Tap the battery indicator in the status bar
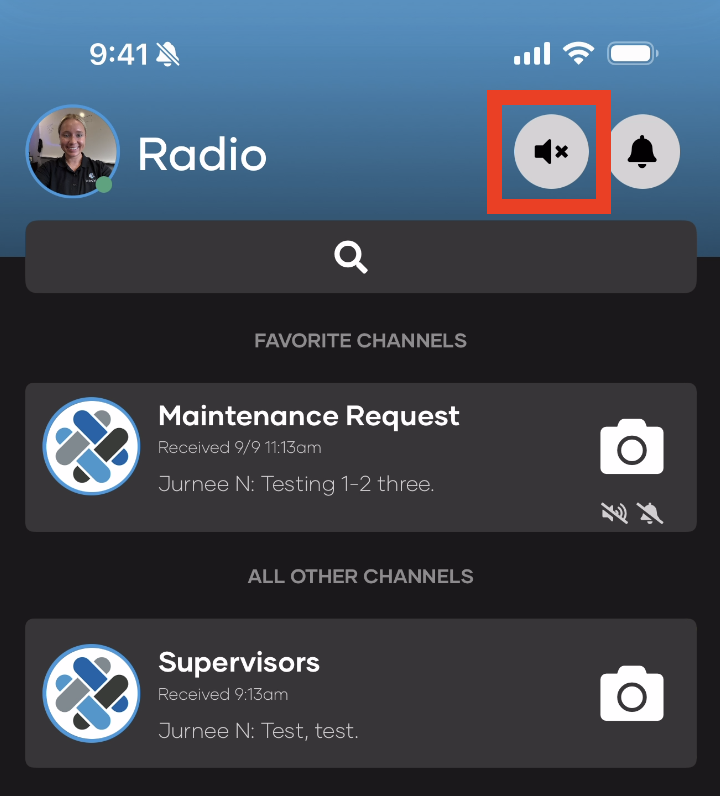This screenshot has height=796, width=720. point(632,54)
